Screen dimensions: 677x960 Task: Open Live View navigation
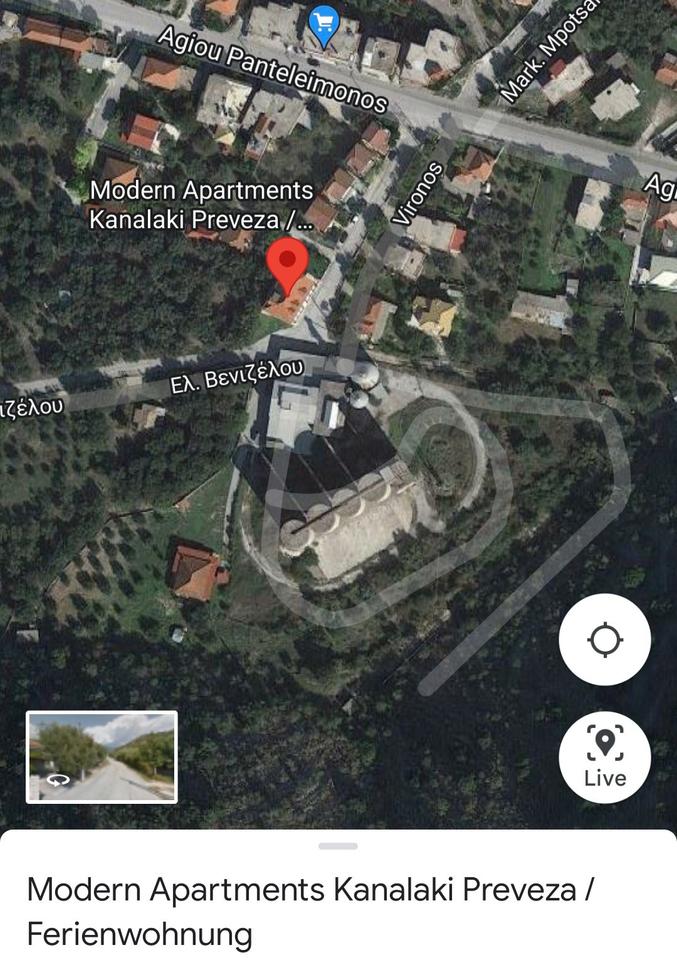click(604, 756)
